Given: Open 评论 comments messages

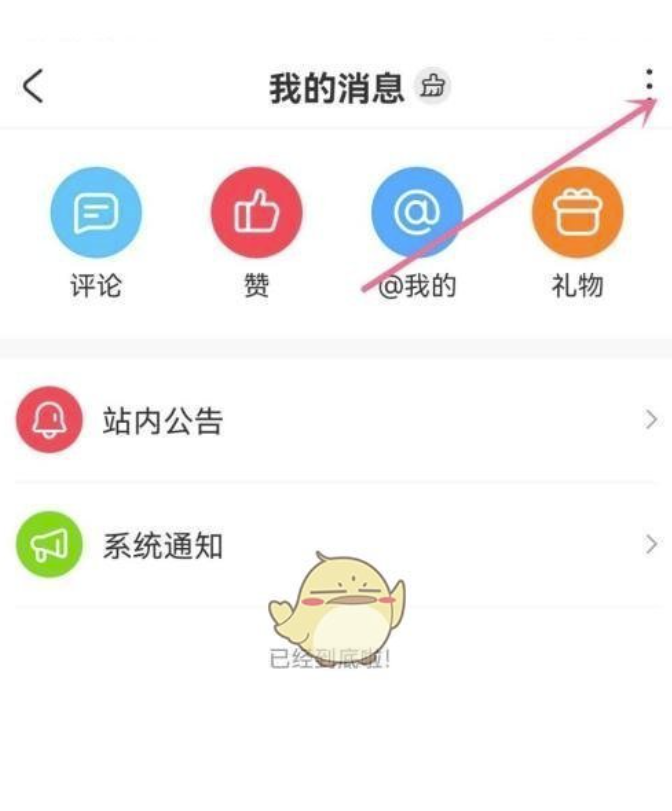Looking at the screenshot, I should 96,213.
